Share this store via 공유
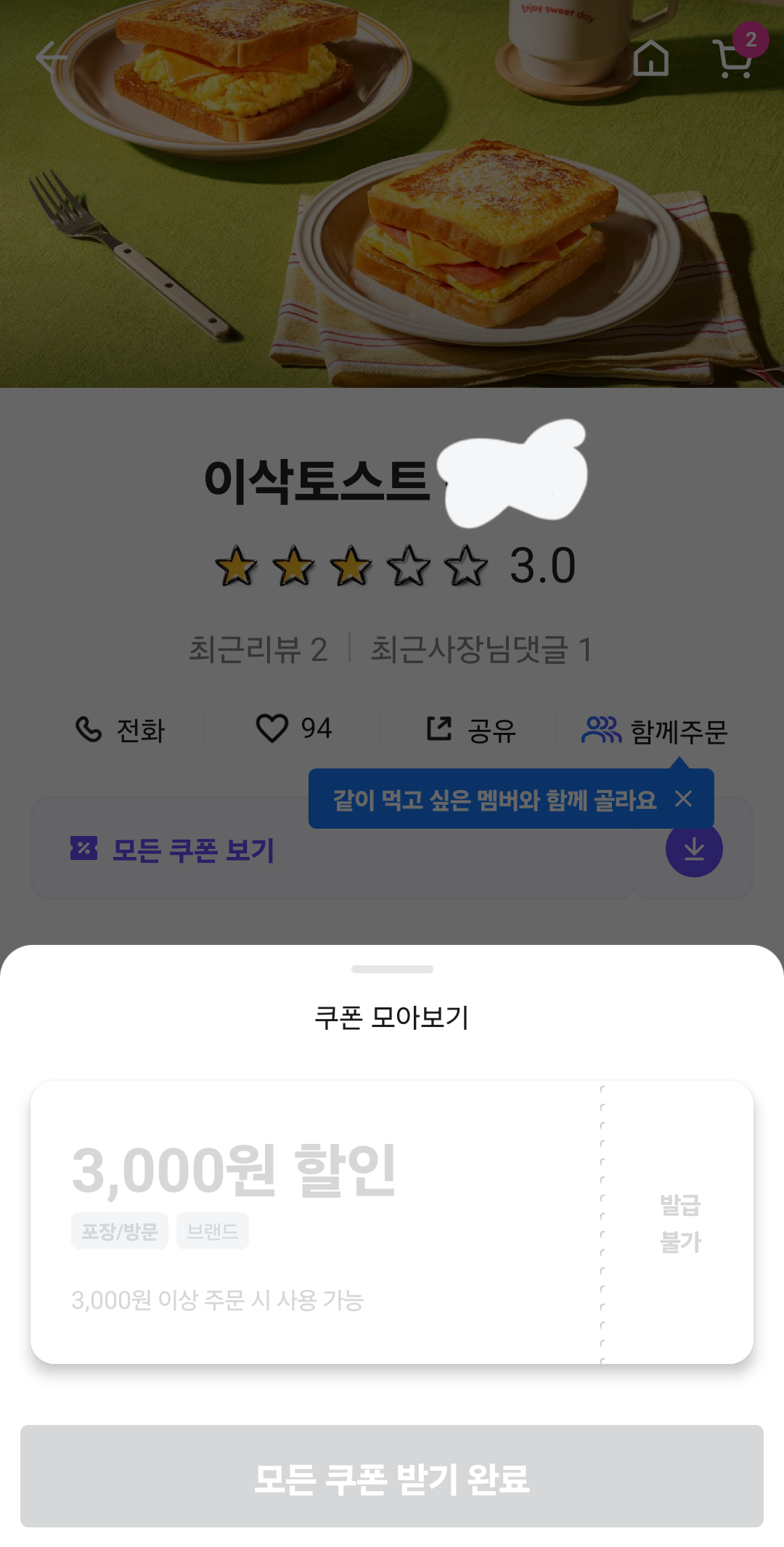The width and height of the screenshot is (784, 1547). pyautogui.click(x=471, y=730)
